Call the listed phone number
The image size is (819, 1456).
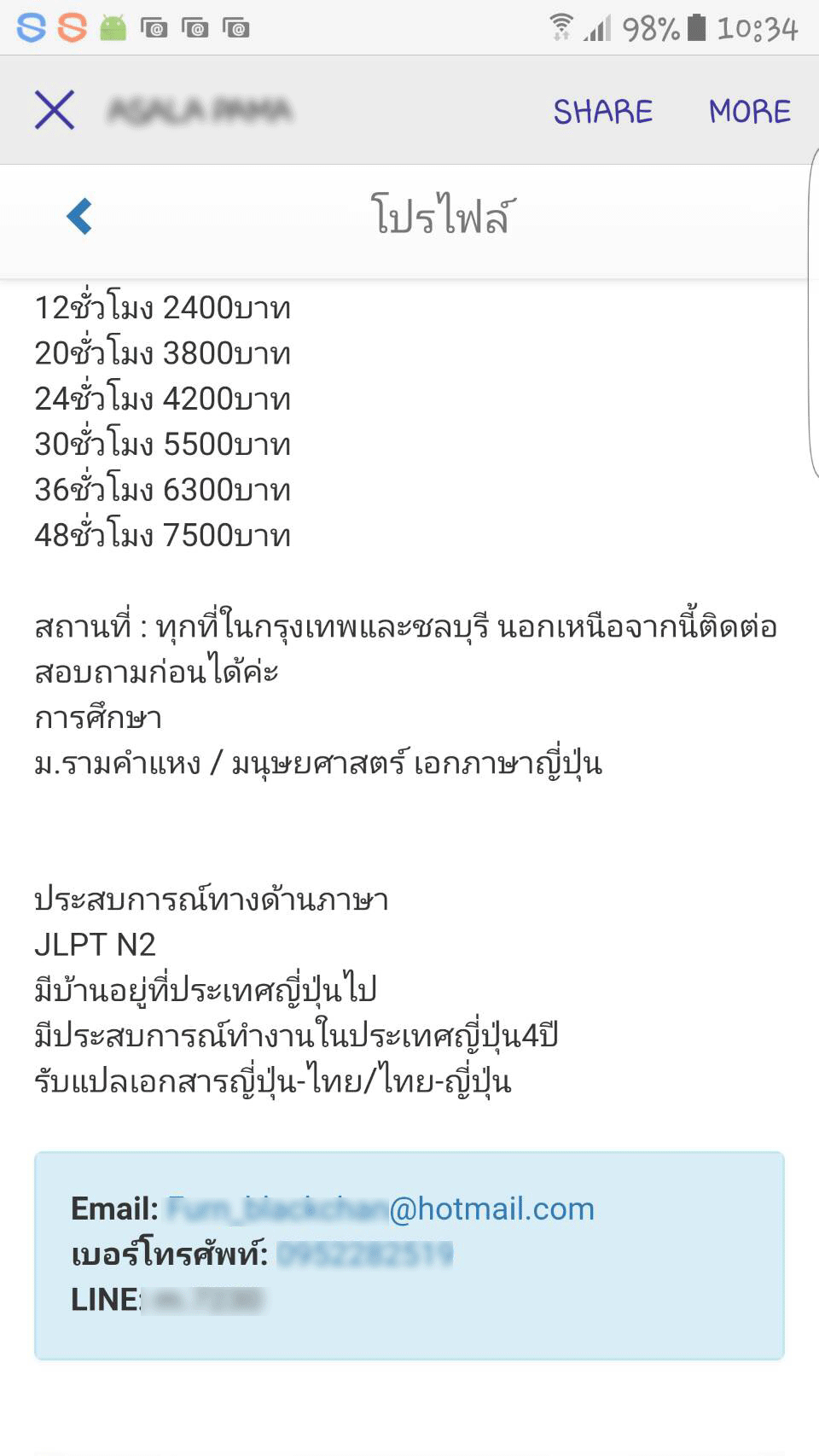365,1254
